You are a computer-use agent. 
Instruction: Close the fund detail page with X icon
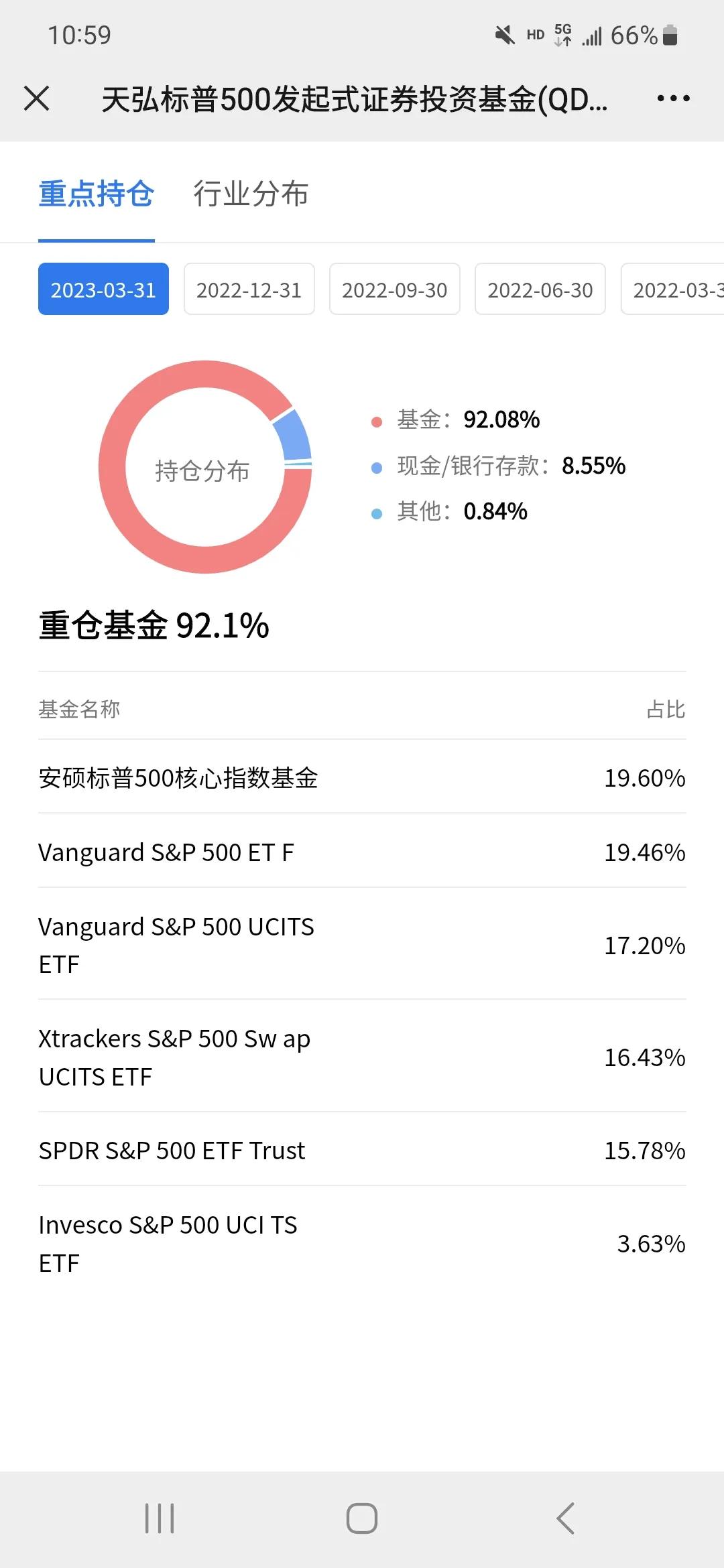[35, 98]
